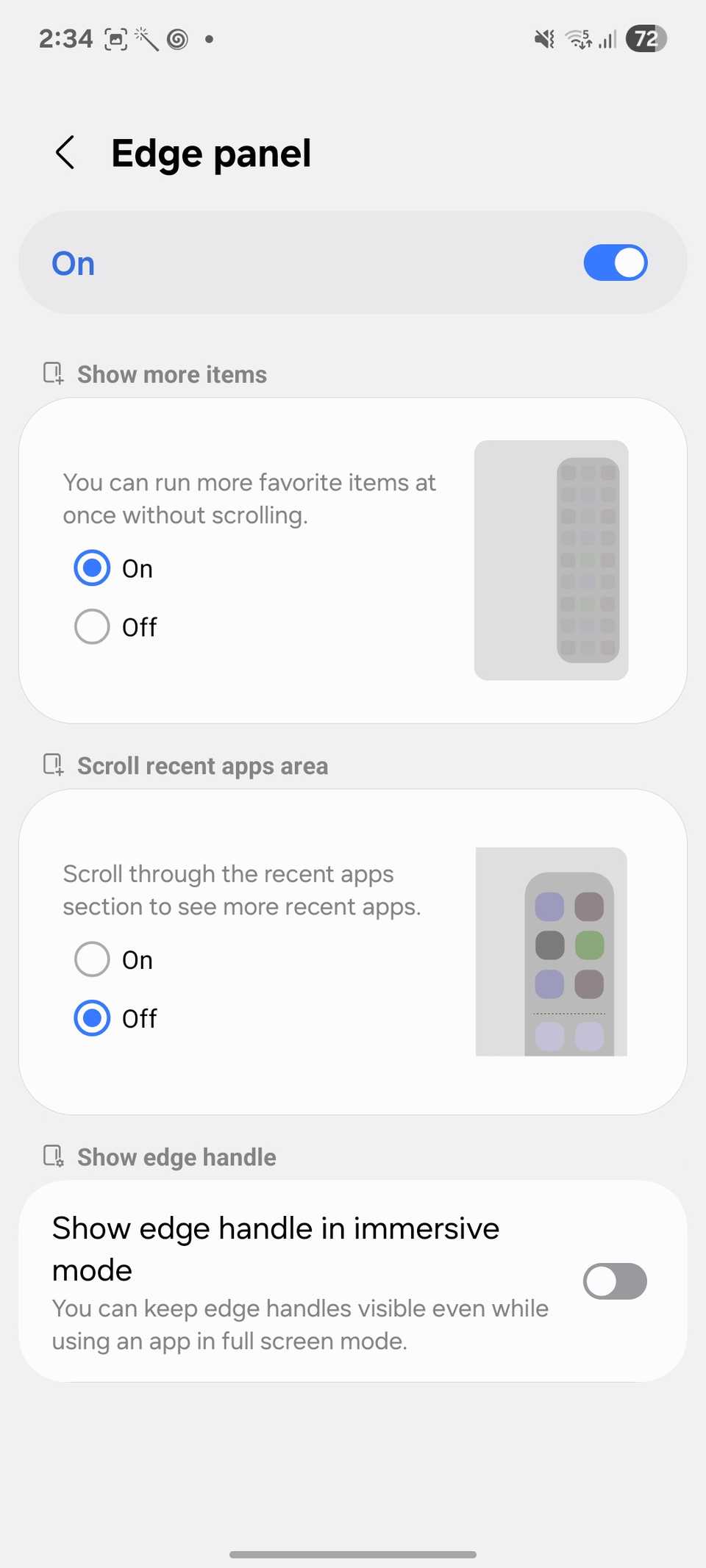Tap the recent apps preview illustration
This screenshot has height=1568, width=706.
551,951
